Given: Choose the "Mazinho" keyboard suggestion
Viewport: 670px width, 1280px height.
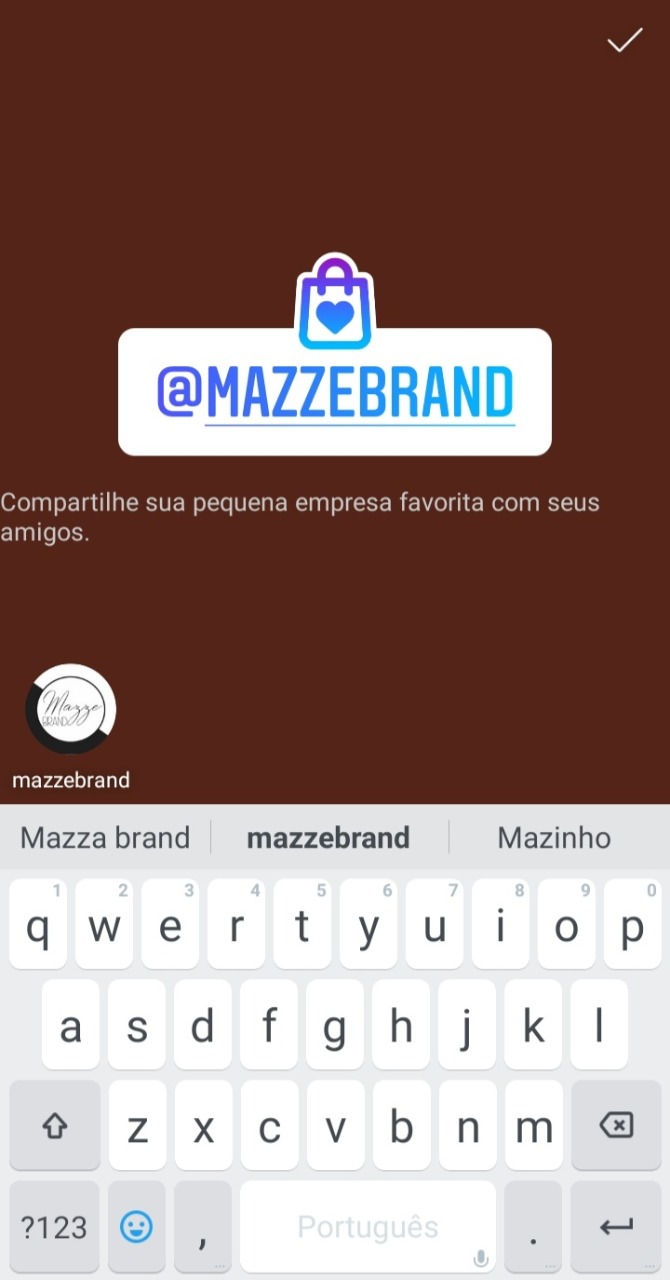Looking at the screenshot, I should pos(554,837).
